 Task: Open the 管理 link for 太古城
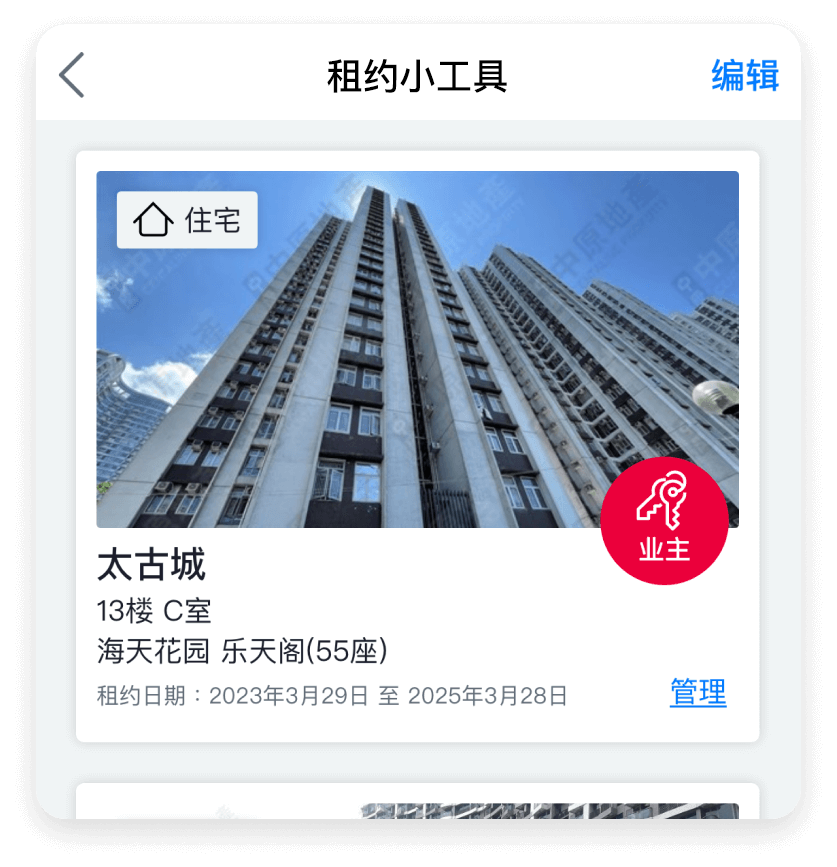(698, 693)
